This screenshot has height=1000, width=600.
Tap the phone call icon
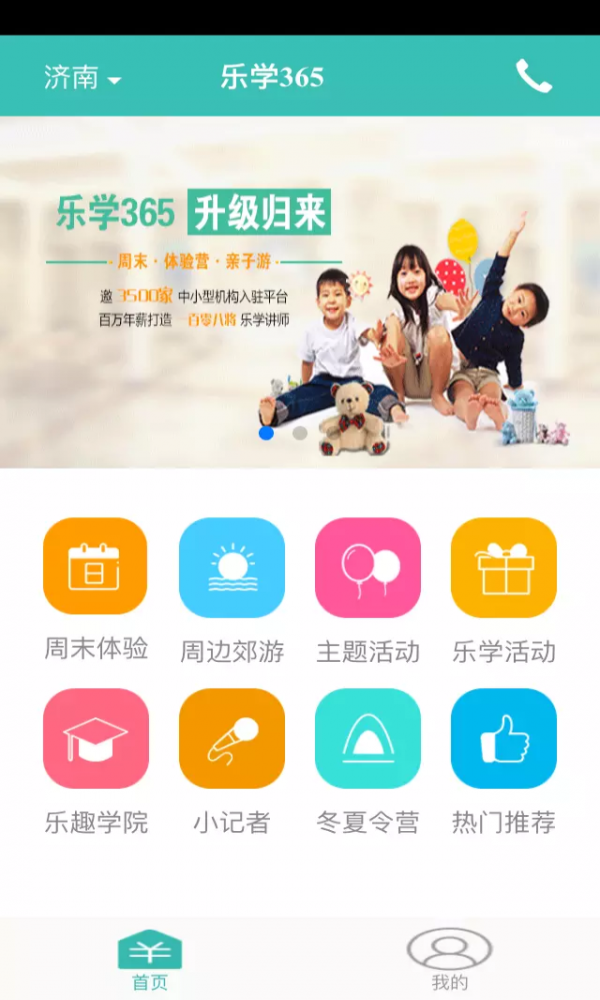click(533, 76)
